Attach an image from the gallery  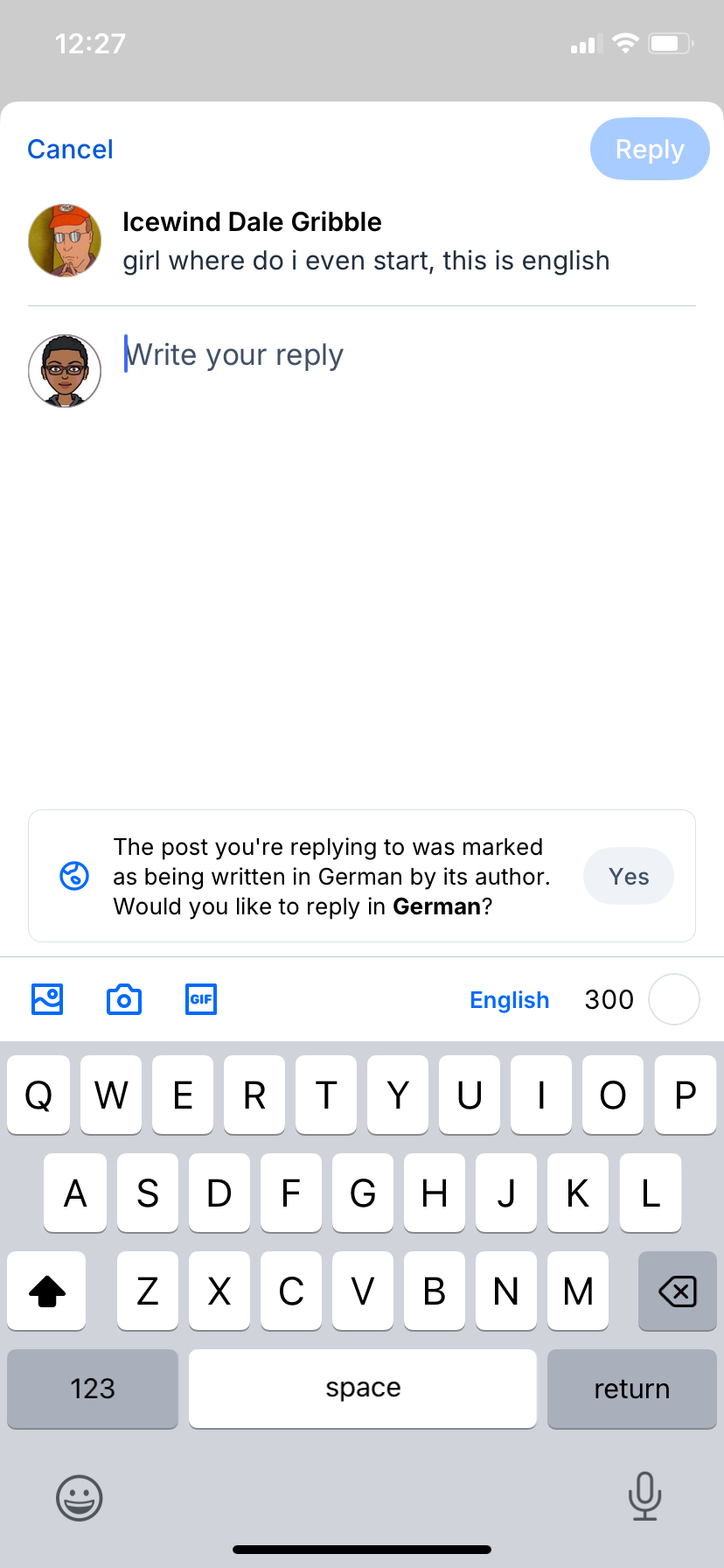tap(47, 999)
